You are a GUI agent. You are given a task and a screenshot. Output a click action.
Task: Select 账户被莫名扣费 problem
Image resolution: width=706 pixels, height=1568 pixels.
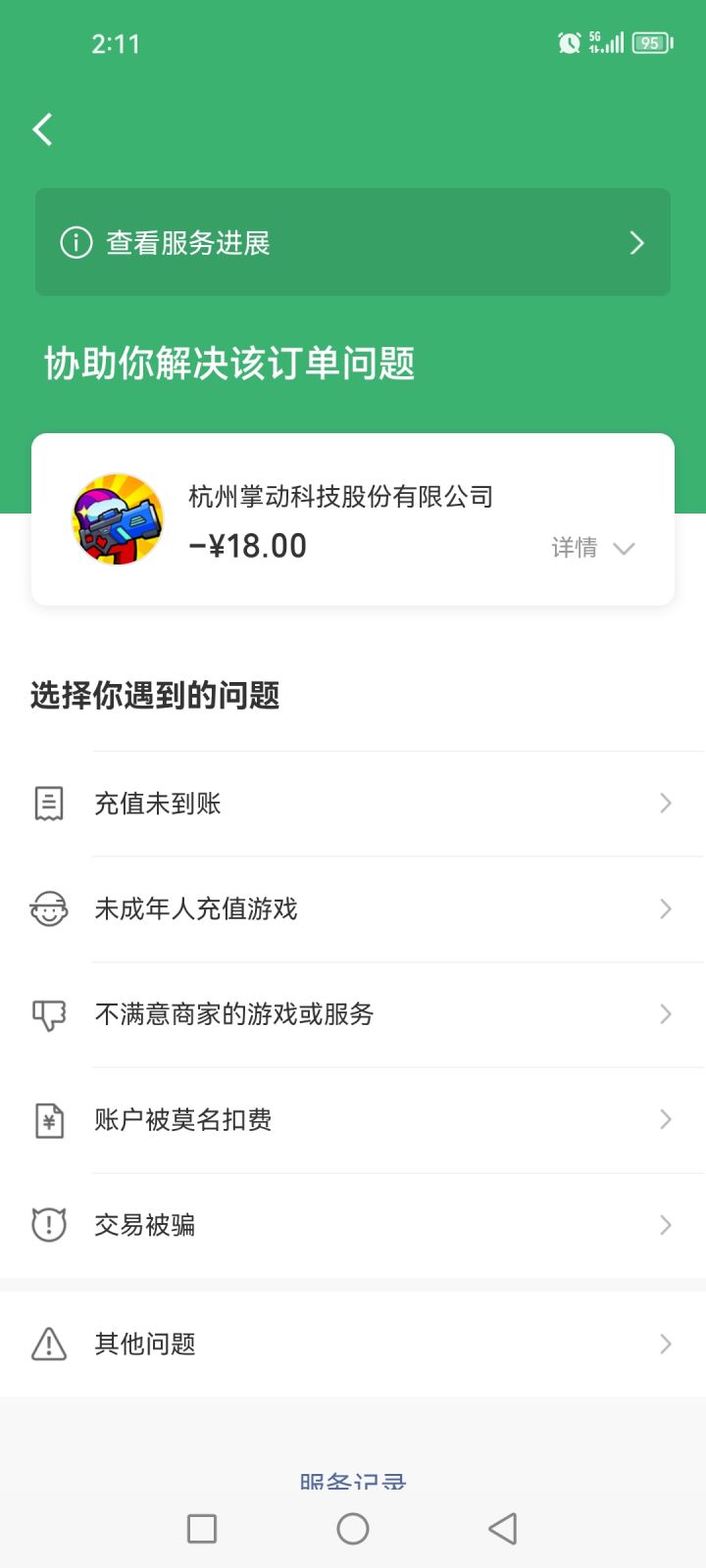pyautogui.click(x=353, y=1120)
